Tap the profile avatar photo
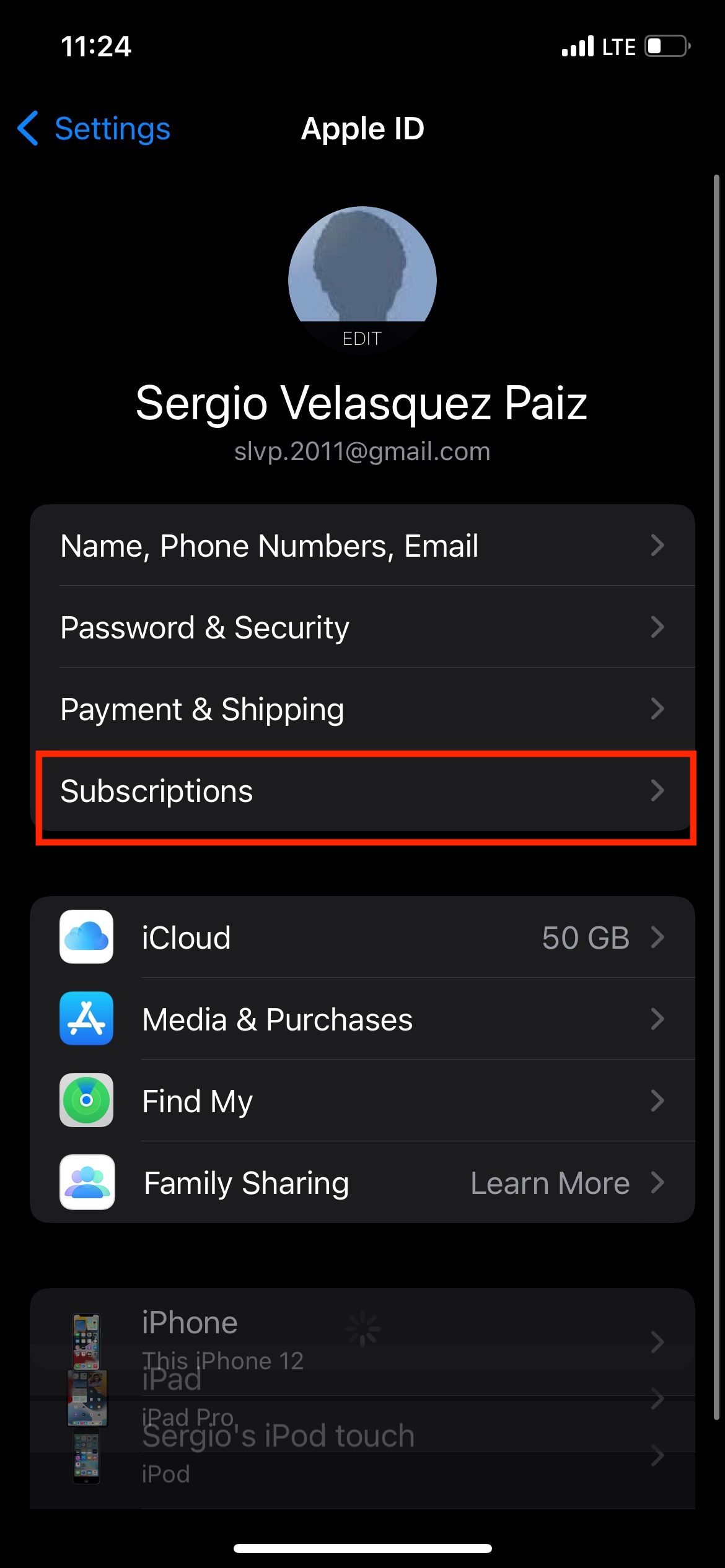 (362, 272)
